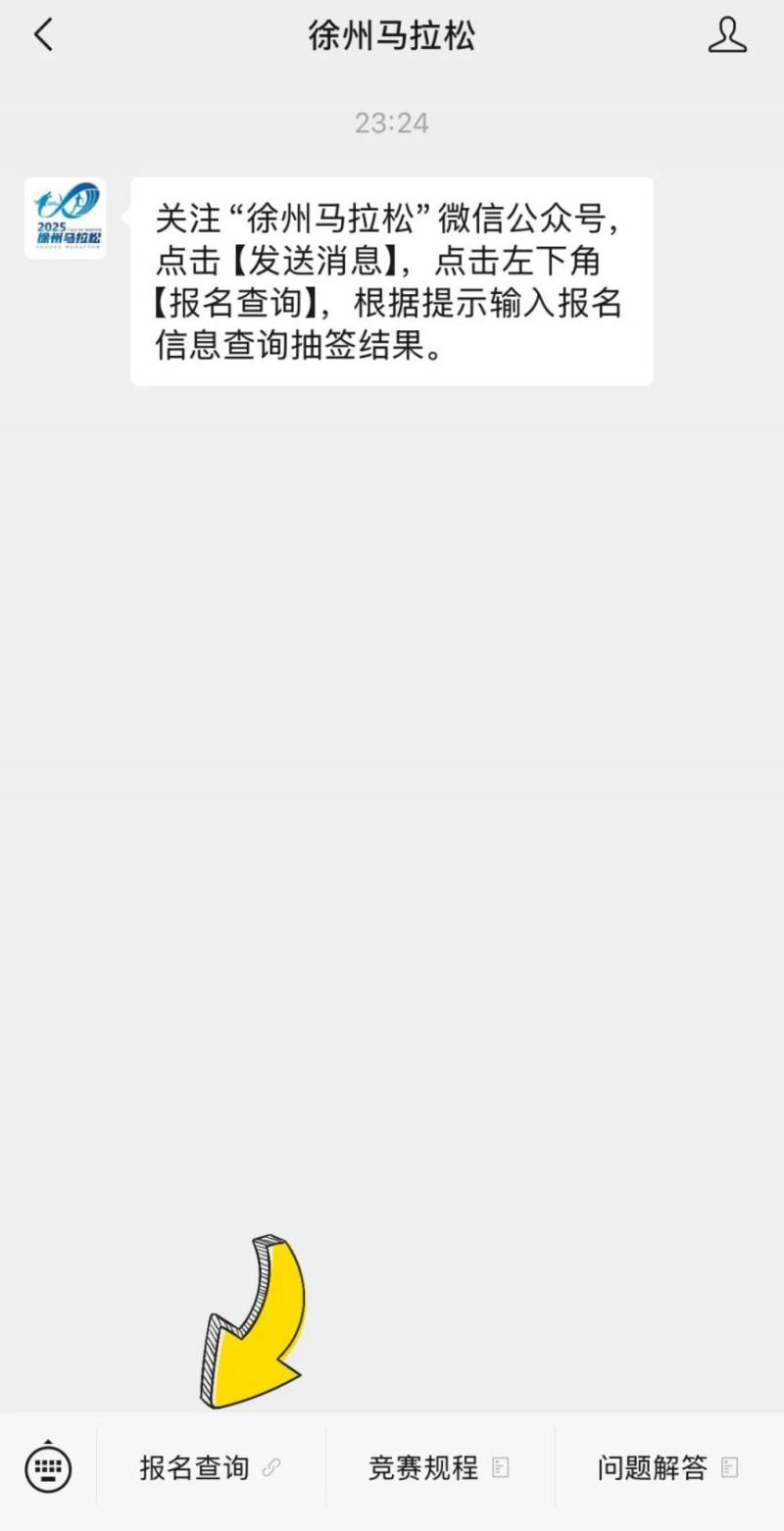Open the 报名查询 menu
The image size is (784, 1531).
pyautogui.click(x=210, y=1467)
